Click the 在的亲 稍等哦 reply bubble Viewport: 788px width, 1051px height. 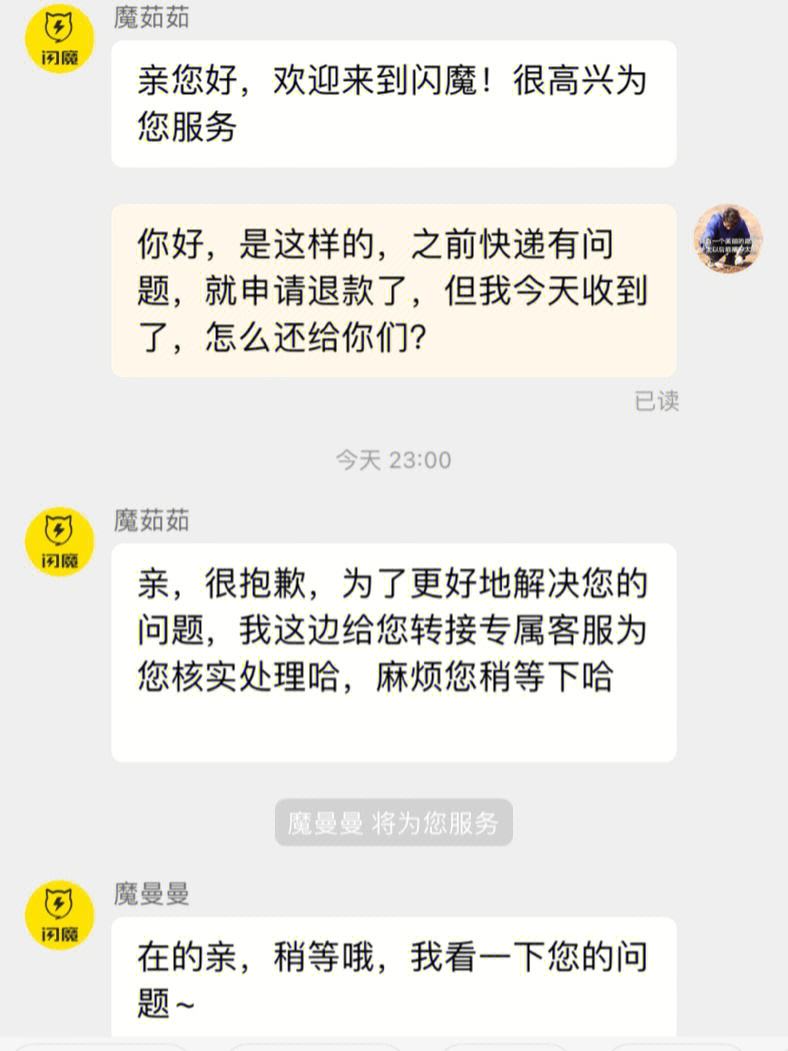(393, 975)
